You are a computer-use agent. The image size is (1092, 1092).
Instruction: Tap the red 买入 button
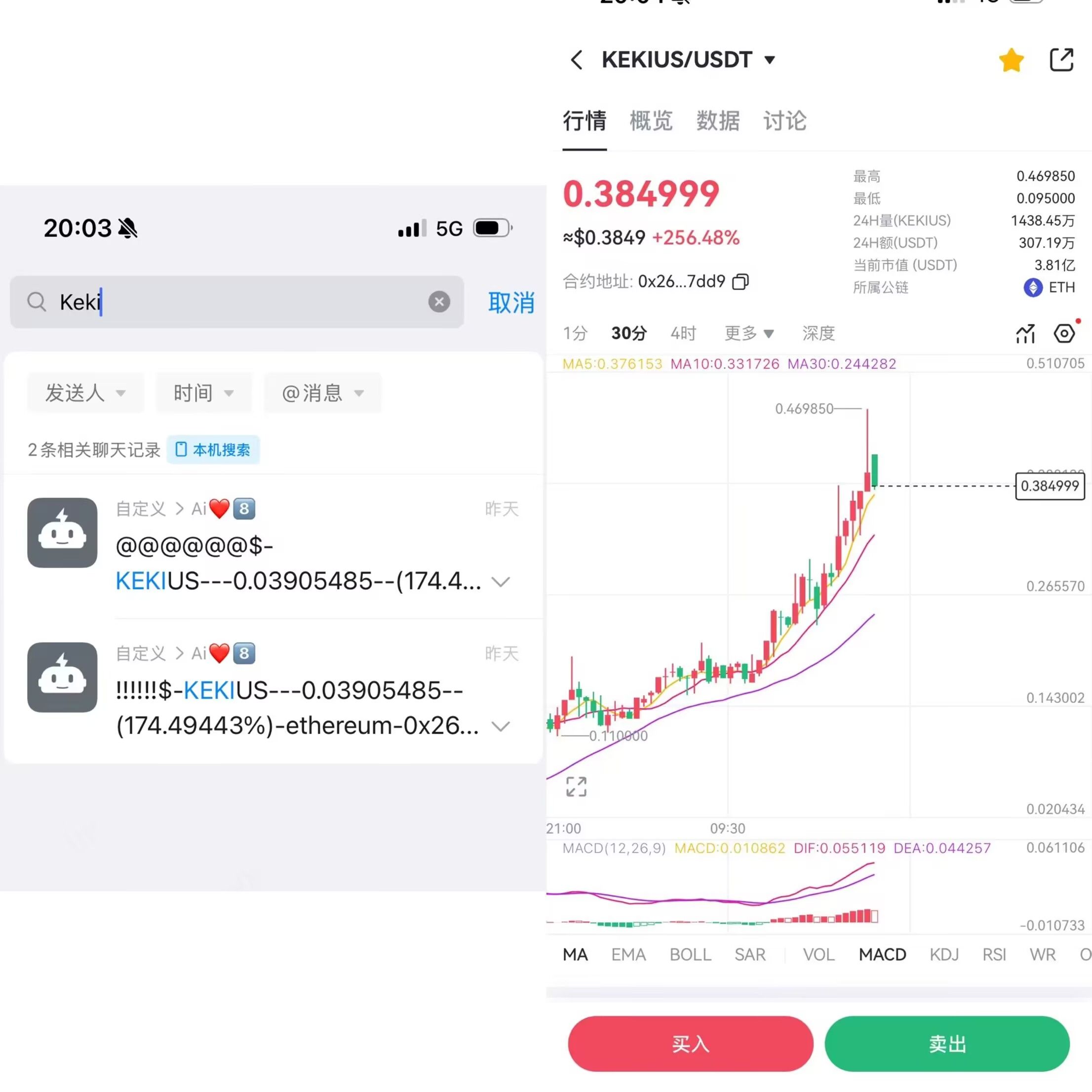point(690,1044)
